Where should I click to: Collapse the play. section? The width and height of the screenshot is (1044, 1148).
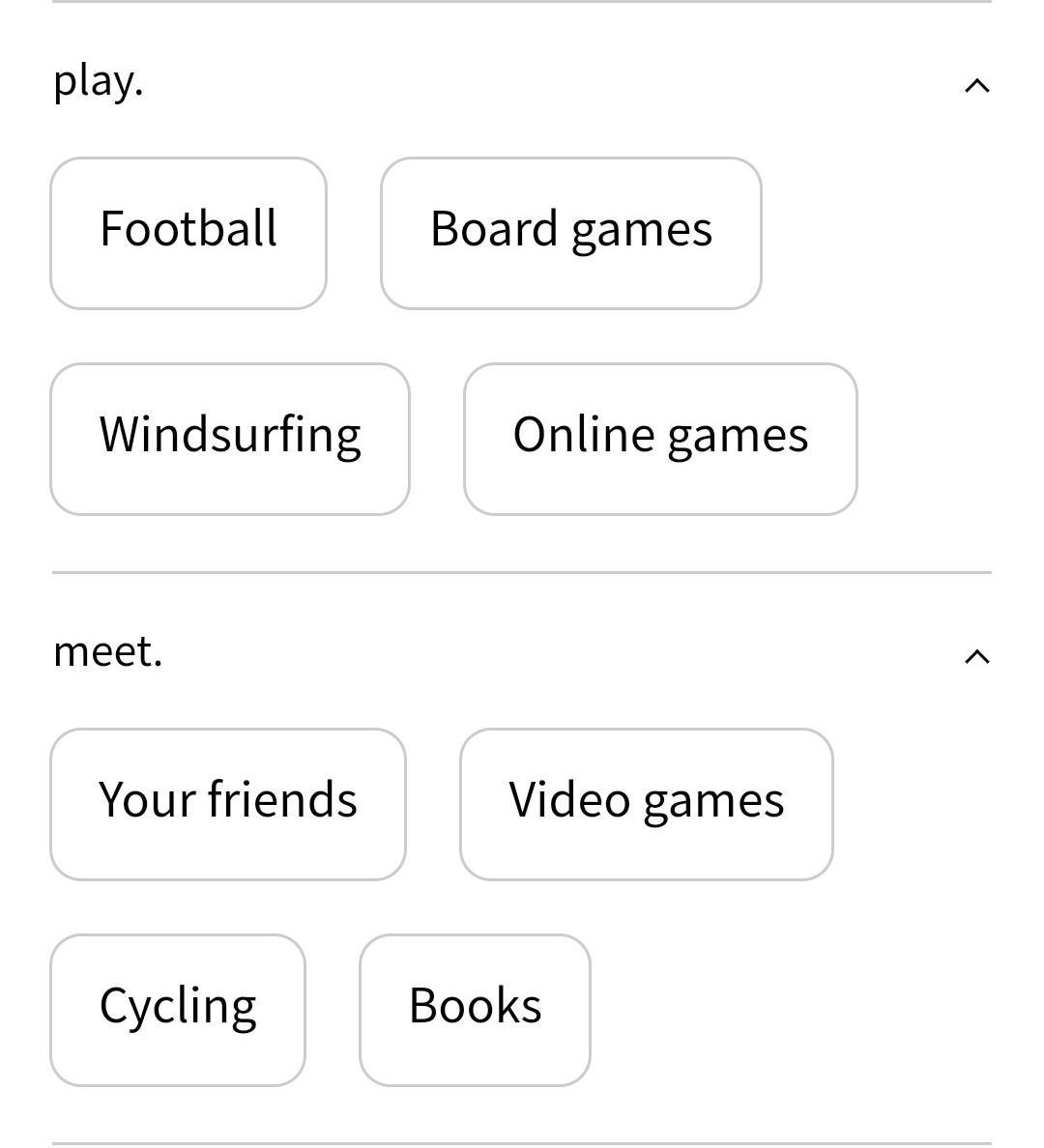(x=977, y=86)
